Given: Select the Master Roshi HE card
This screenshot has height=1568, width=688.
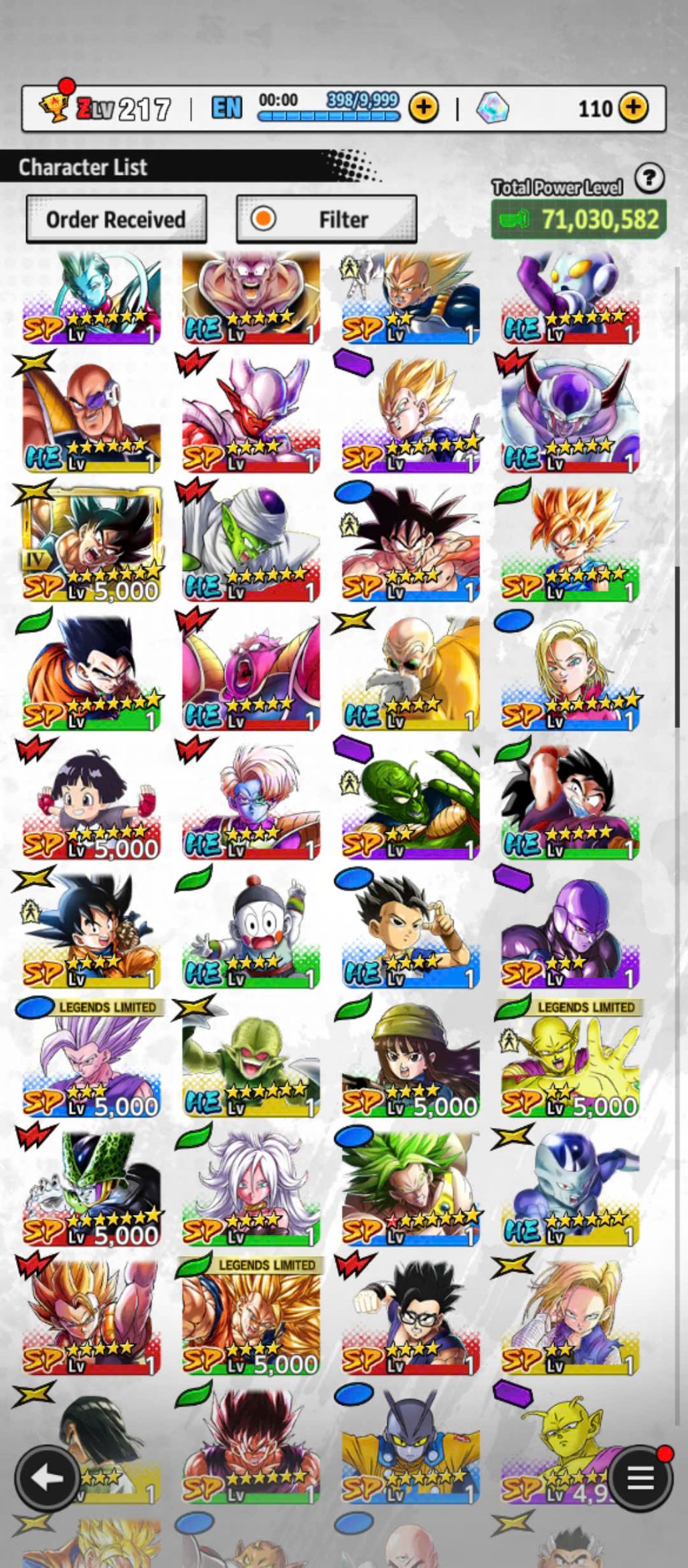Looking at the screenshot, I should click(x=410, y=673).
